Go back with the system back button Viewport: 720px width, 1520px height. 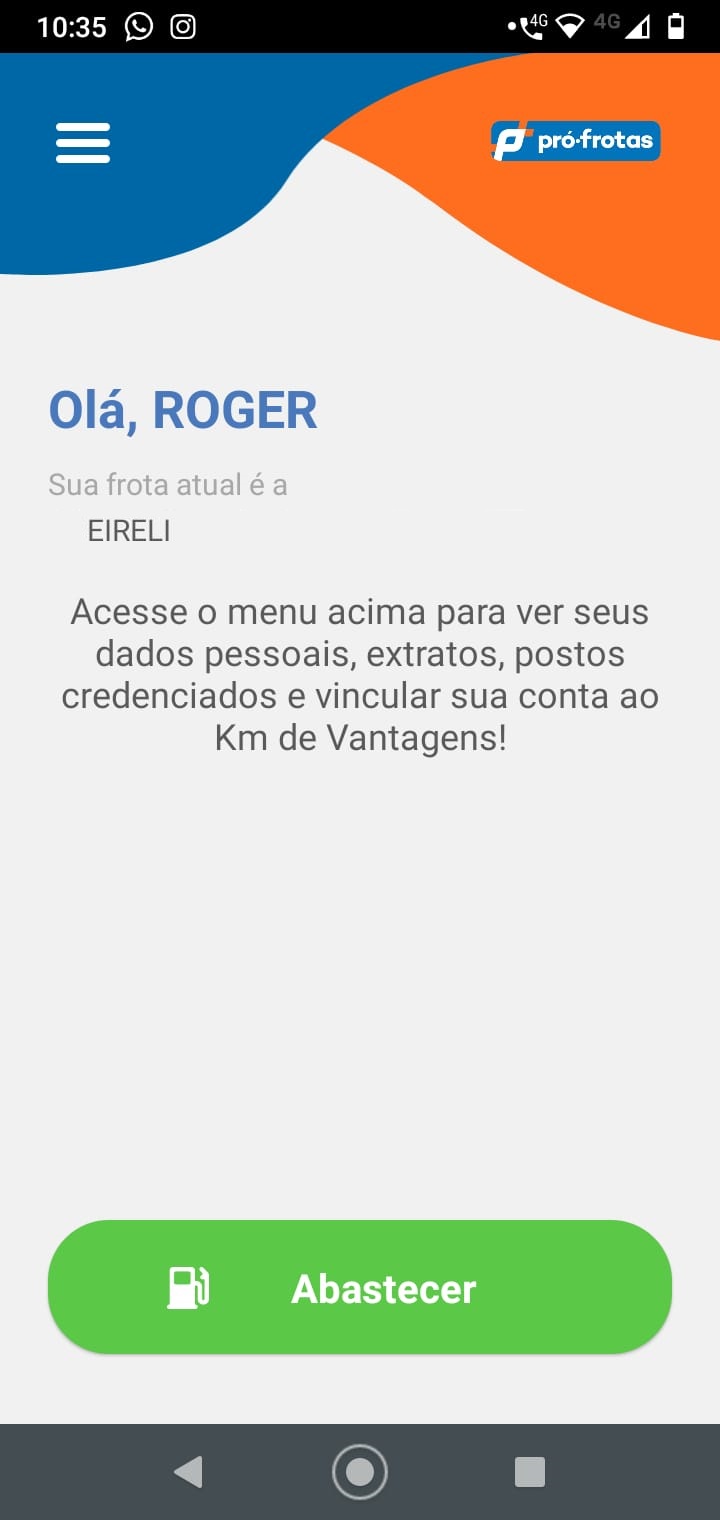[188, 1472]
